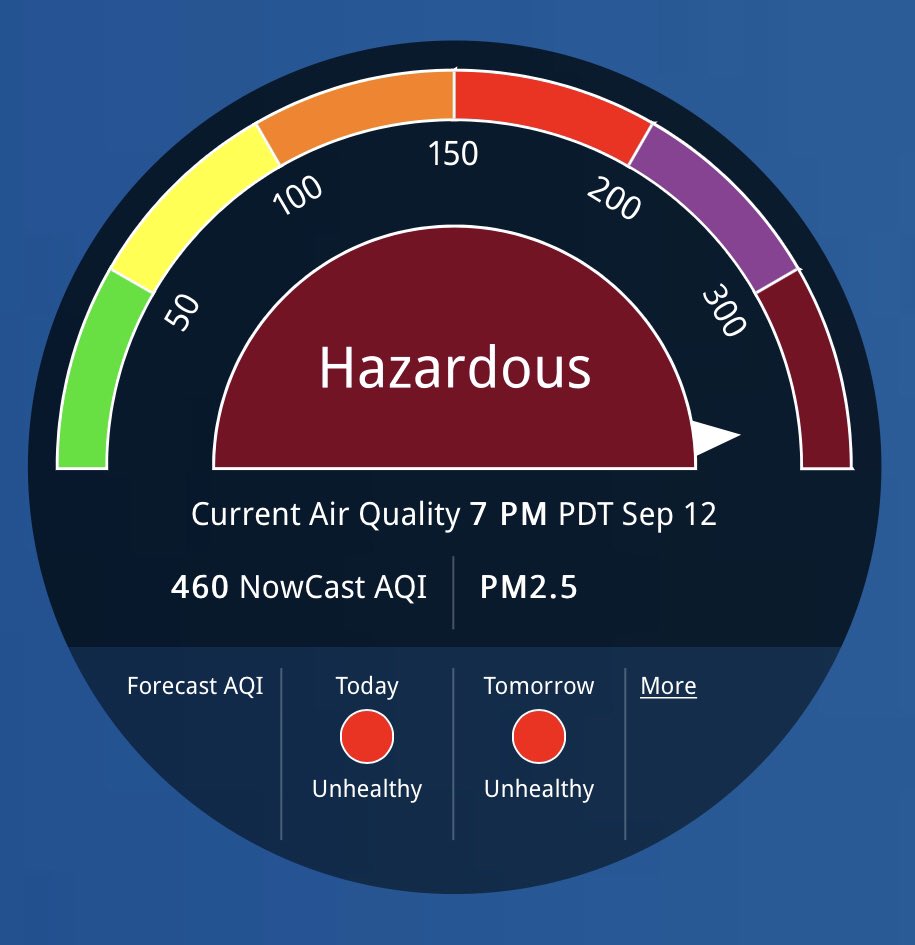Click the Current Air Quality timestamp text

click(x=455, y=514)
